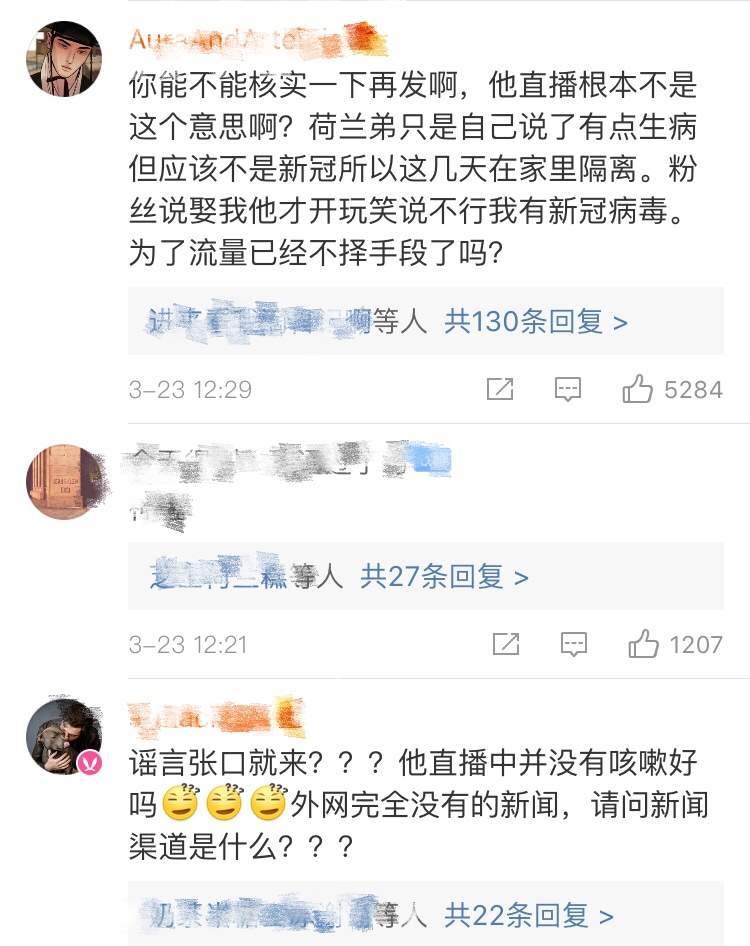
Task: Expand the 共27条回复 replies
Action: 444,576
